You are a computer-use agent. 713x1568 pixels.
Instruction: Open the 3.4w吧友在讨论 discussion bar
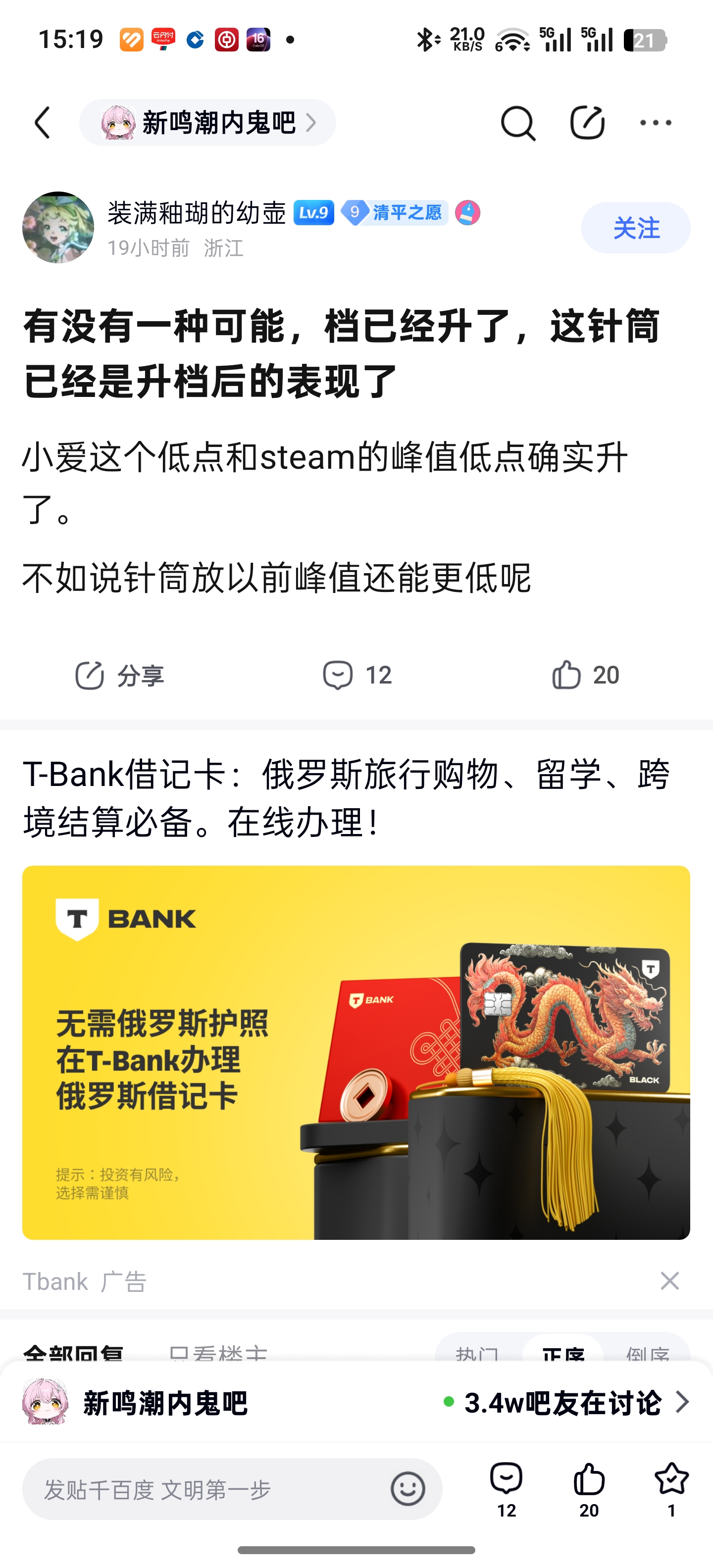pyautogui.click(x=567, y=1402)
